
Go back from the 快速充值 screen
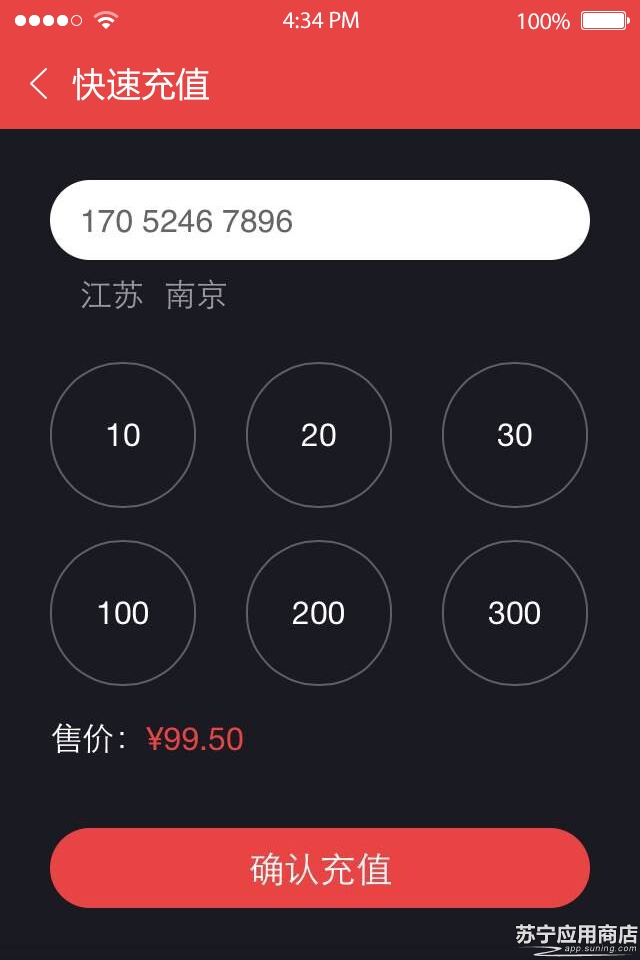pyautogui.click(x=39, y=84)
